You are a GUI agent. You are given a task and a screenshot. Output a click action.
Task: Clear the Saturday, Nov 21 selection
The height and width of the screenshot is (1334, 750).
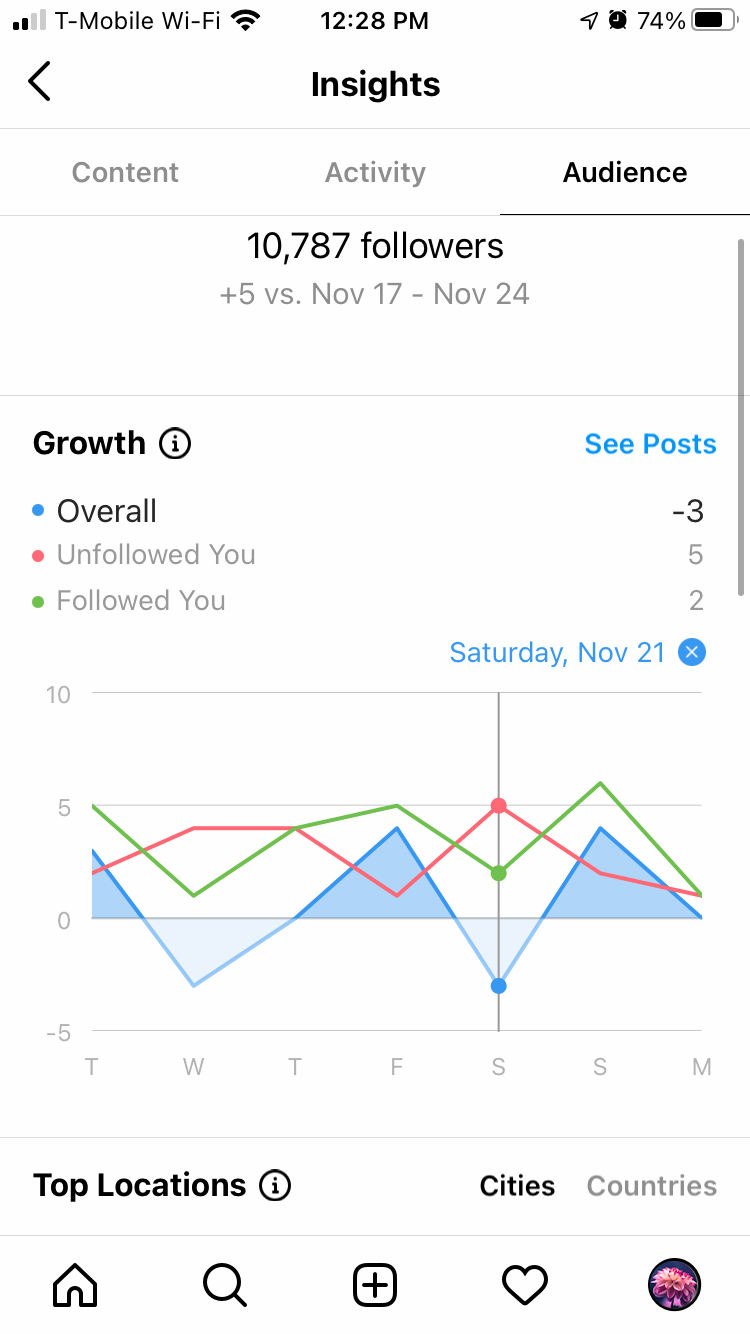pyautogui.click(x=692, y=652)
